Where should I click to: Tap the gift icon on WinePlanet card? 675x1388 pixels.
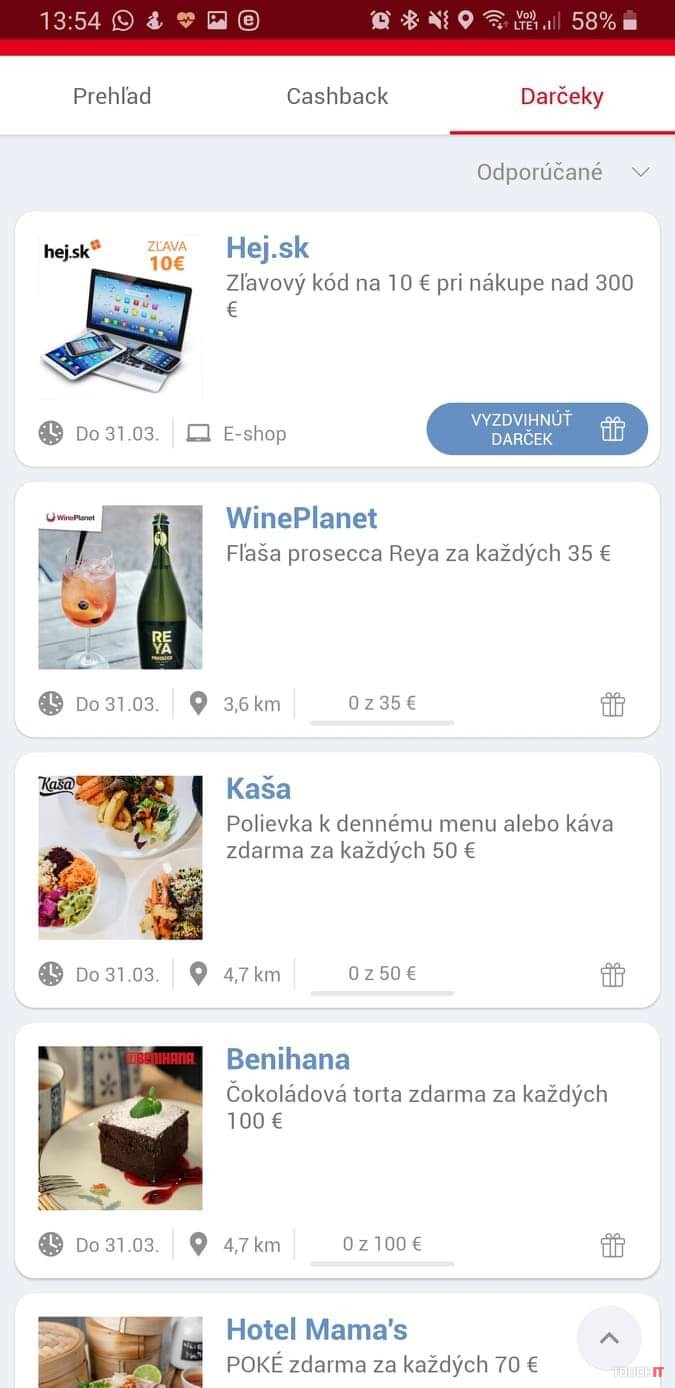pos(613,704)
